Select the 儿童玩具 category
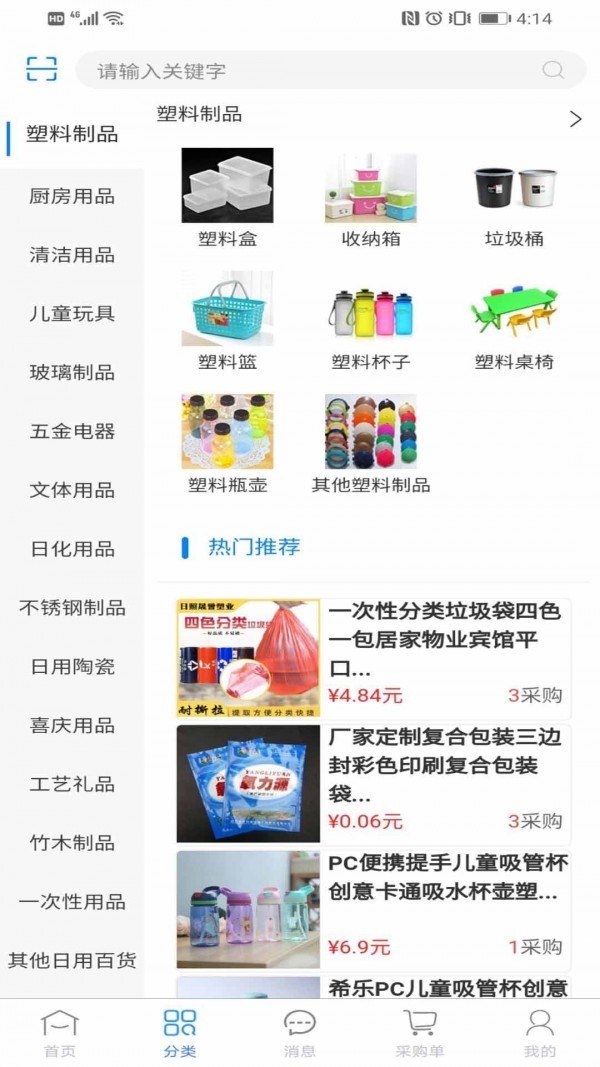The image size is (600, 1067). click(x=72, y=314)
